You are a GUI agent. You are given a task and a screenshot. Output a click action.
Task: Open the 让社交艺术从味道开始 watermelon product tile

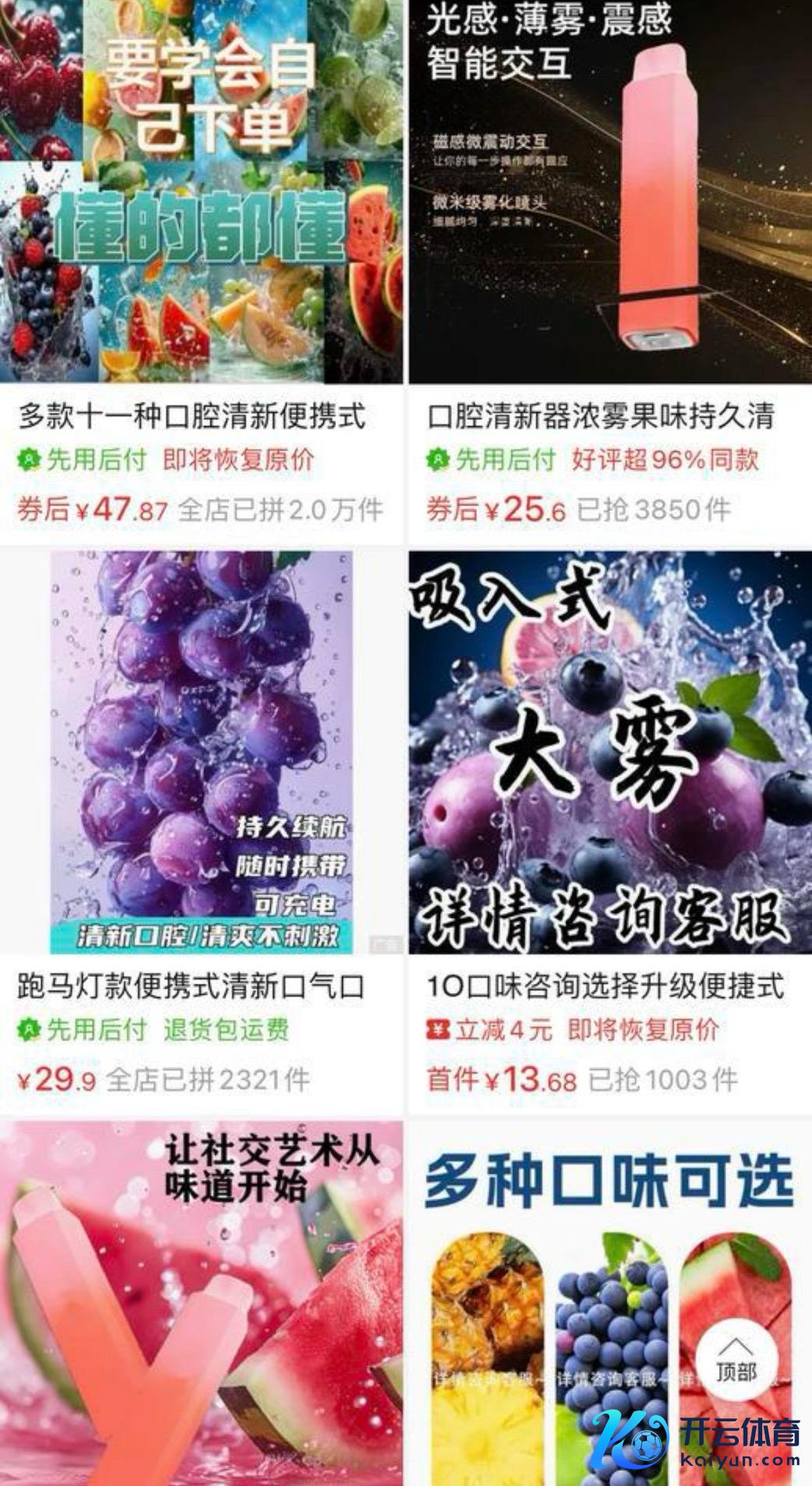(x=201, y=1301)
